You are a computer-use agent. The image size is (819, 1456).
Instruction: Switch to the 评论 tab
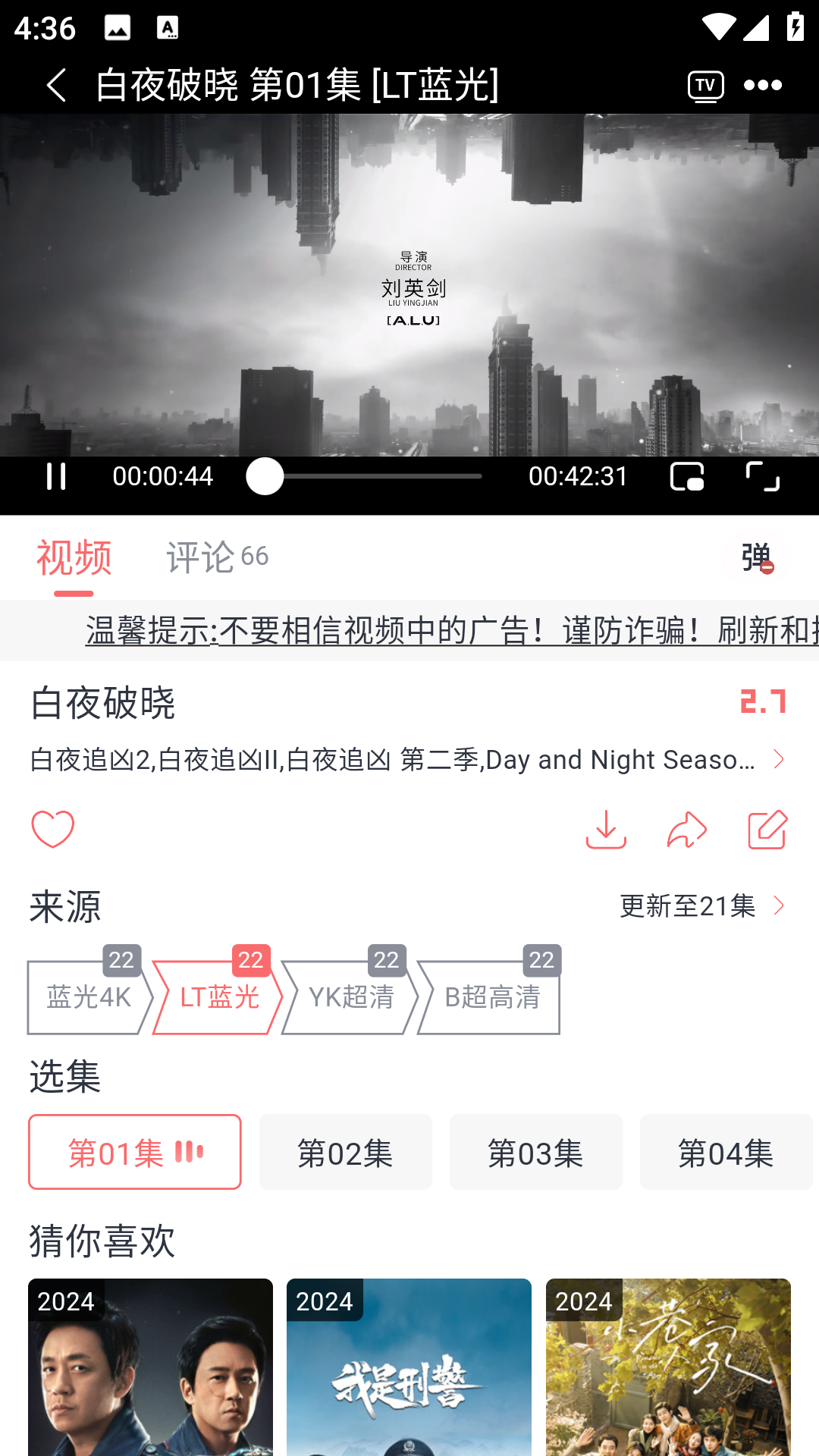pyautogui.click(x=217, y=557)
